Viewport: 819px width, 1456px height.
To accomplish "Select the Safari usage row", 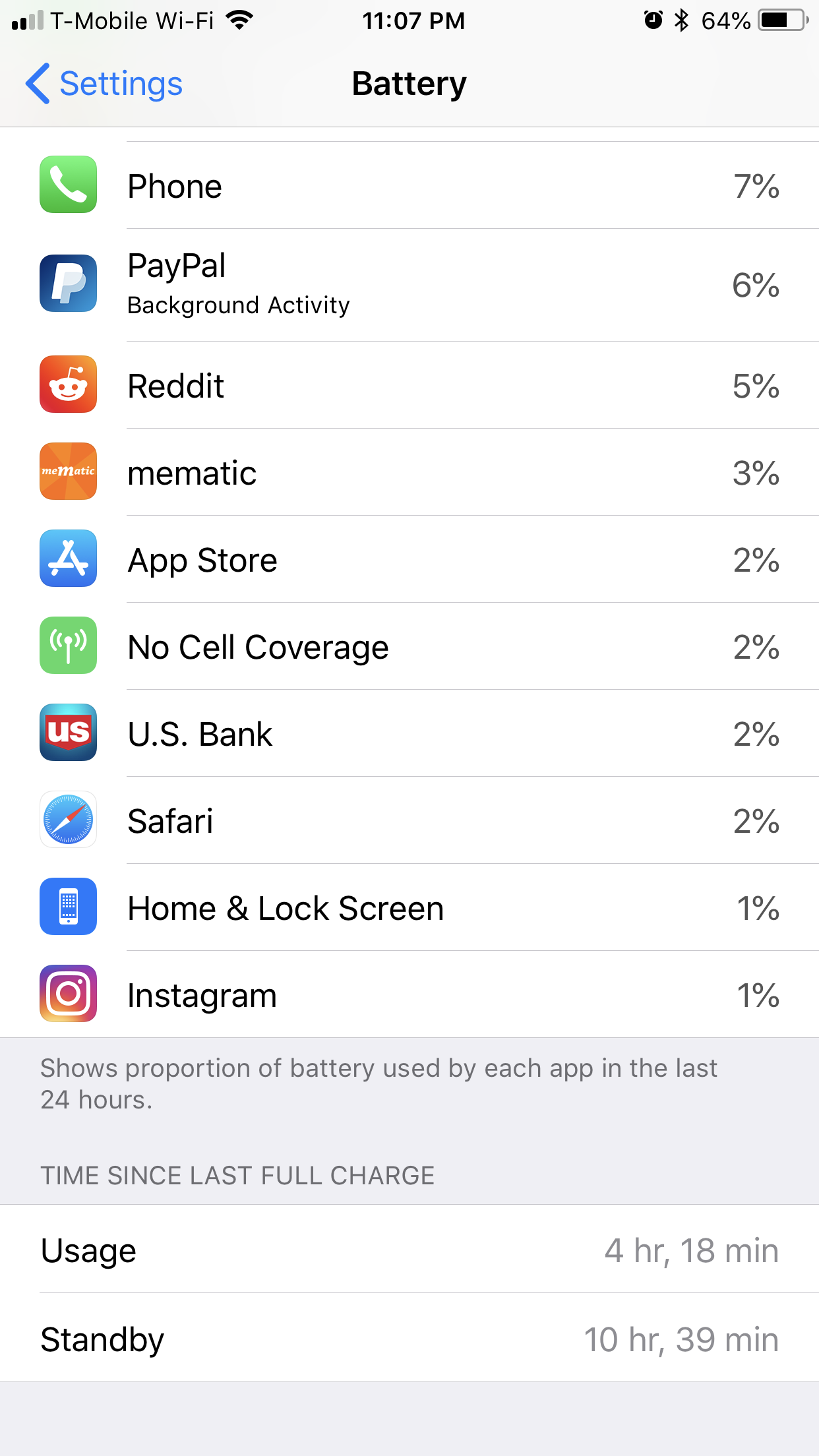I will click(x=409, y=820).
